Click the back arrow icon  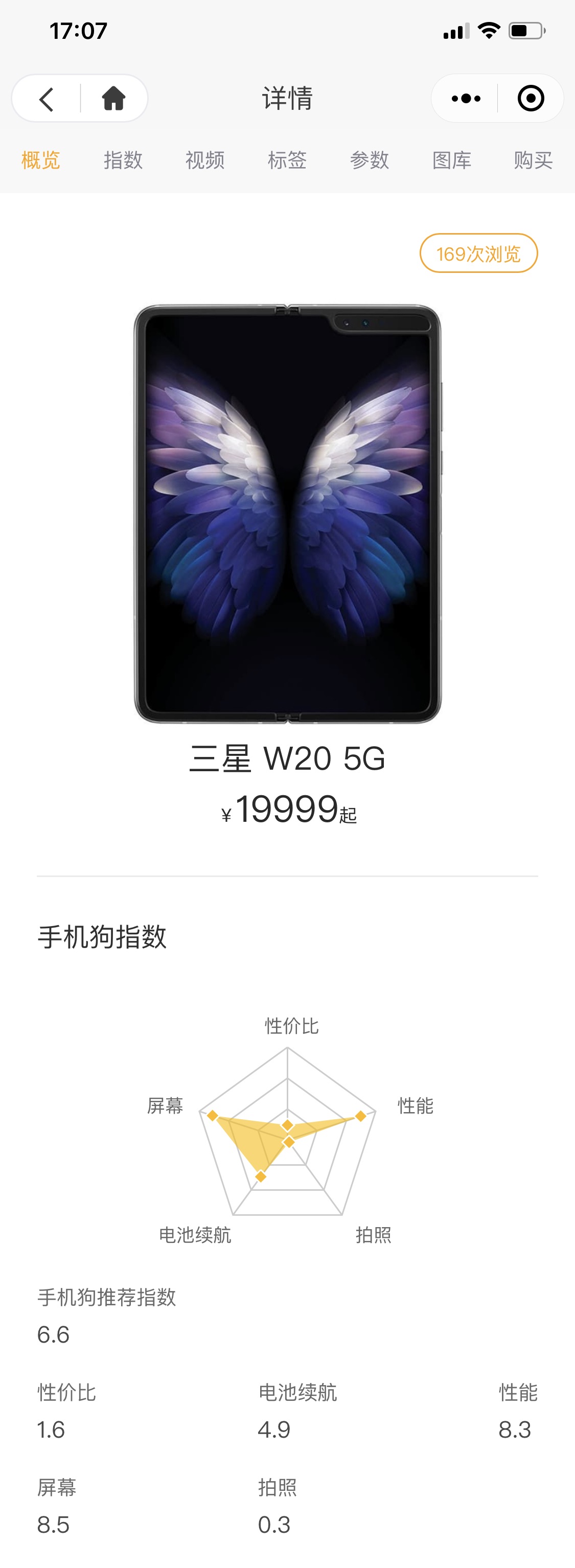46,98
